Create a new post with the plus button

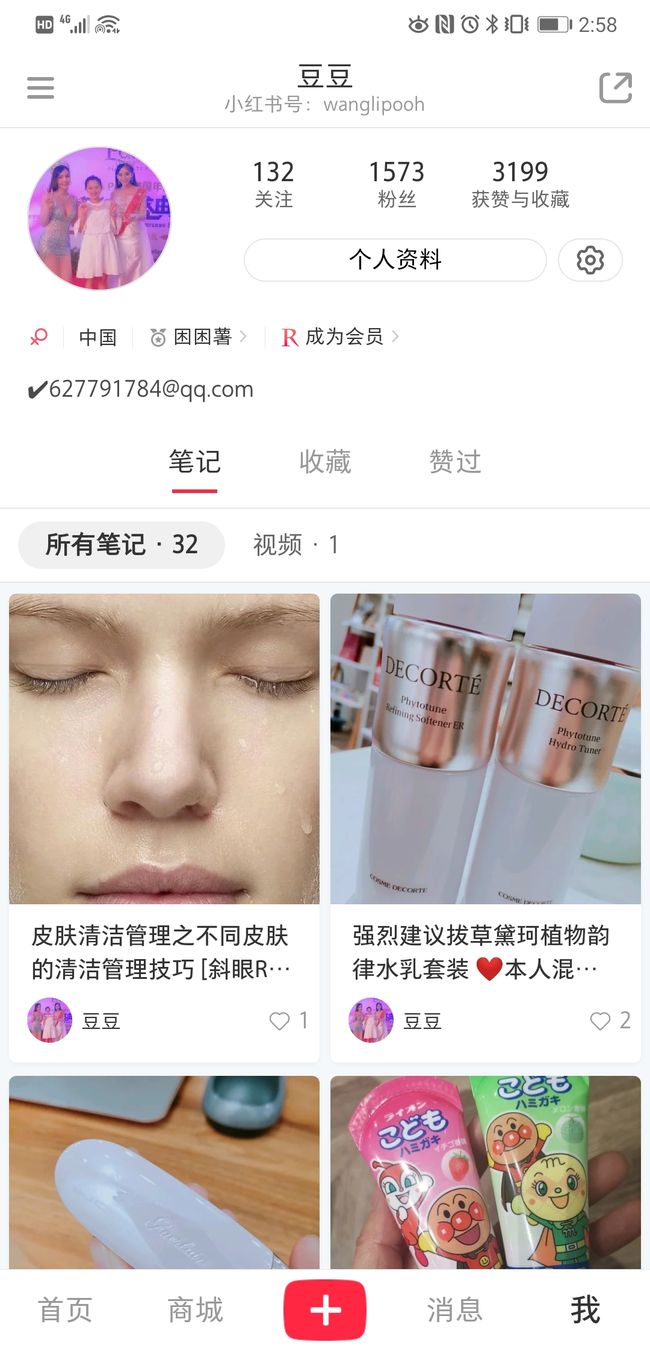click(325, 1310)
